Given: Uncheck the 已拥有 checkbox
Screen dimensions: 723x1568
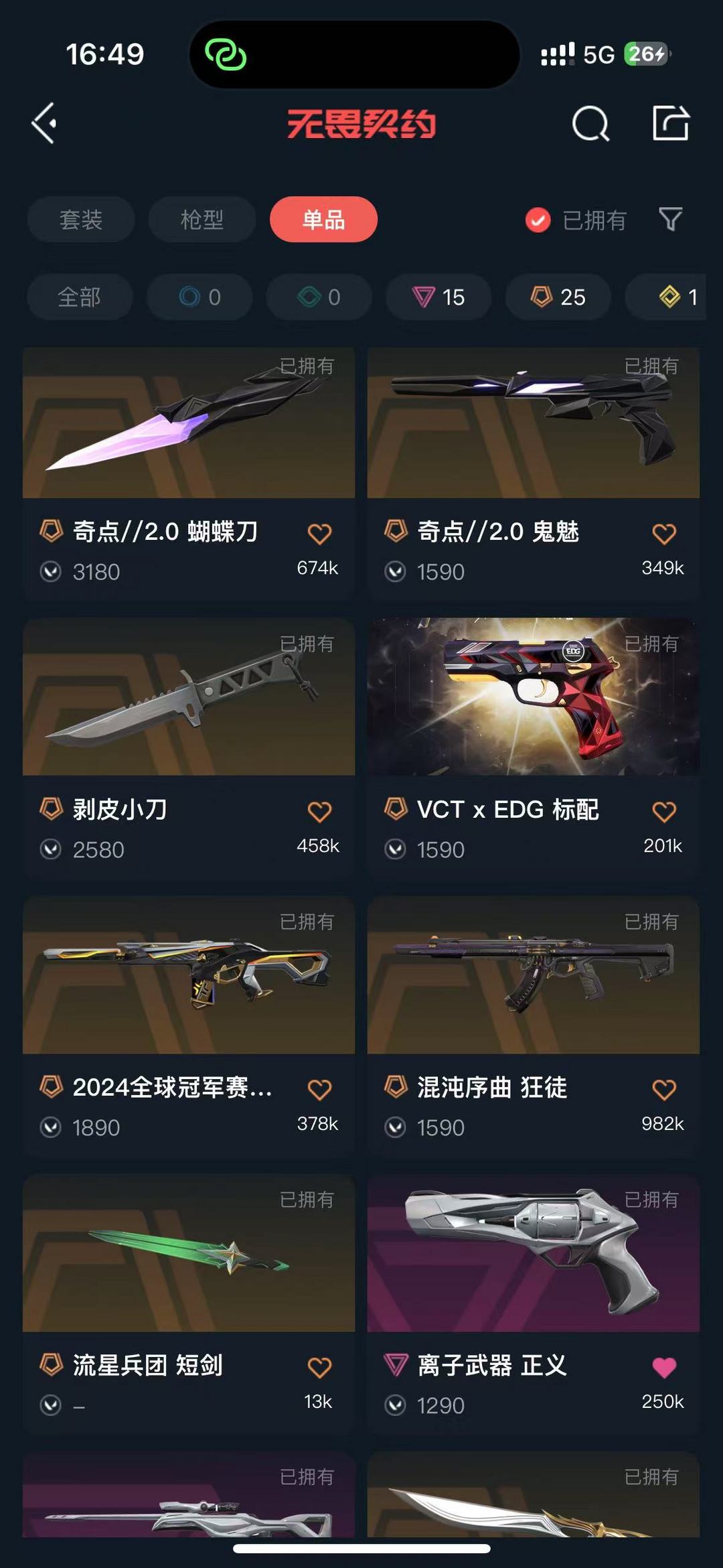Looking at the screenshot, I should 538,220.
